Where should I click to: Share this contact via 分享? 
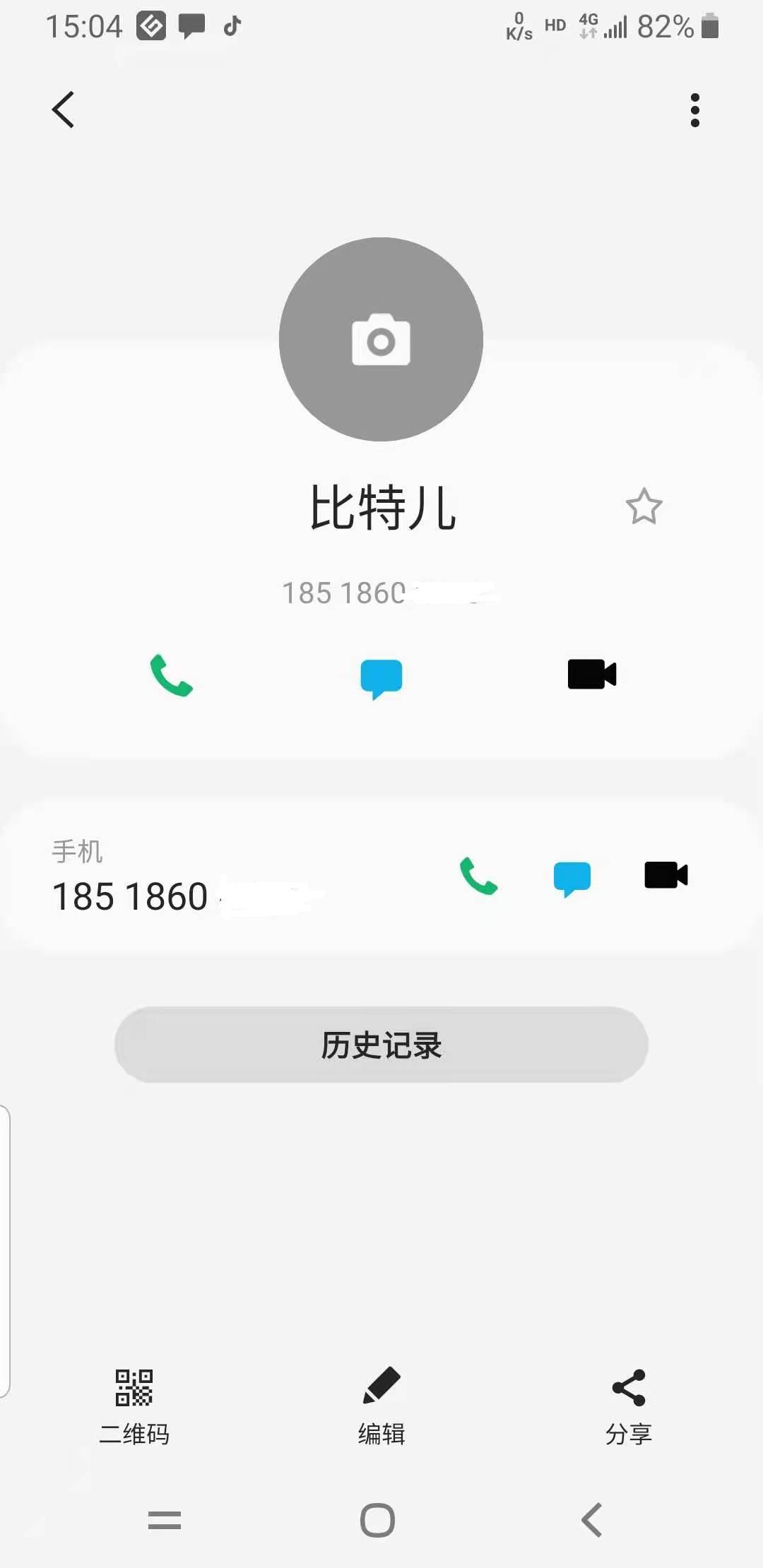point(629,1407)
